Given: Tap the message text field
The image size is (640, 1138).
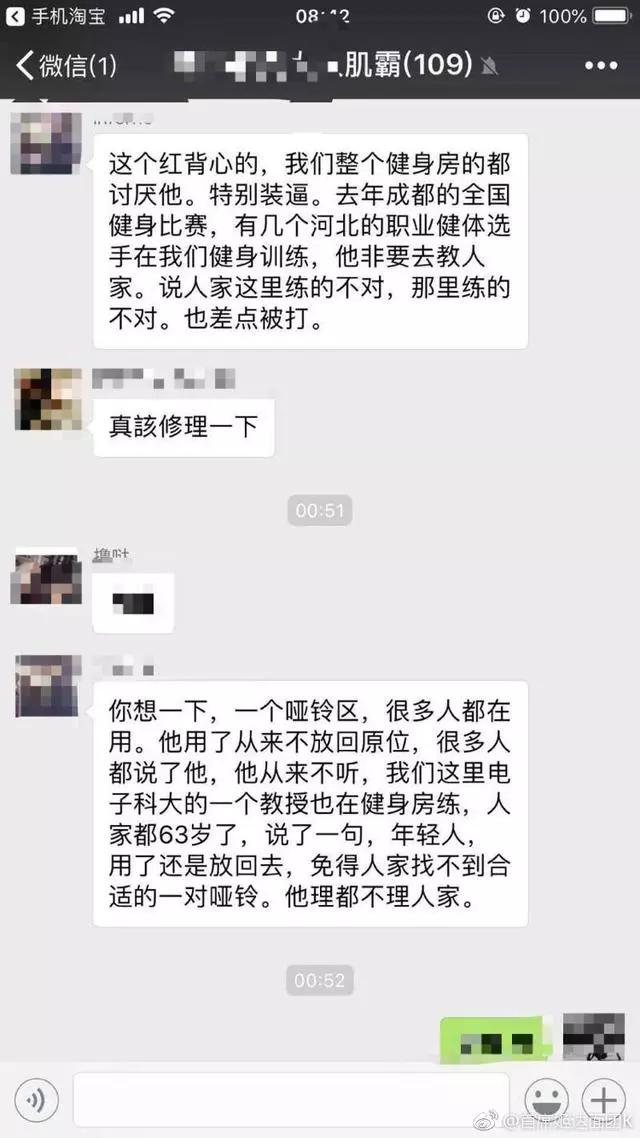Looking at the screenshot, I should point(291,1099).
